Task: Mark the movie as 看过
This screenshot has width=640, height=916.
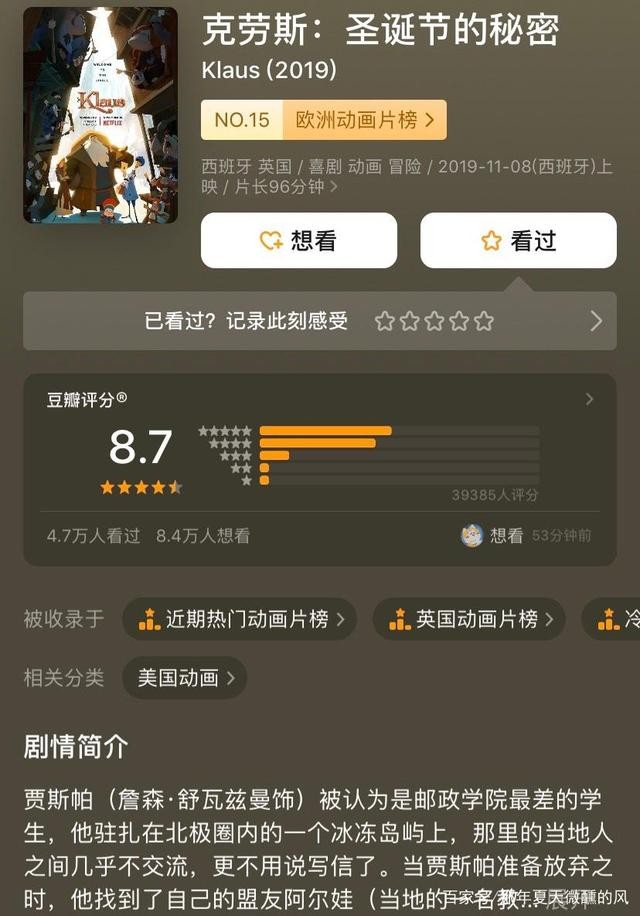Action: 518,241
